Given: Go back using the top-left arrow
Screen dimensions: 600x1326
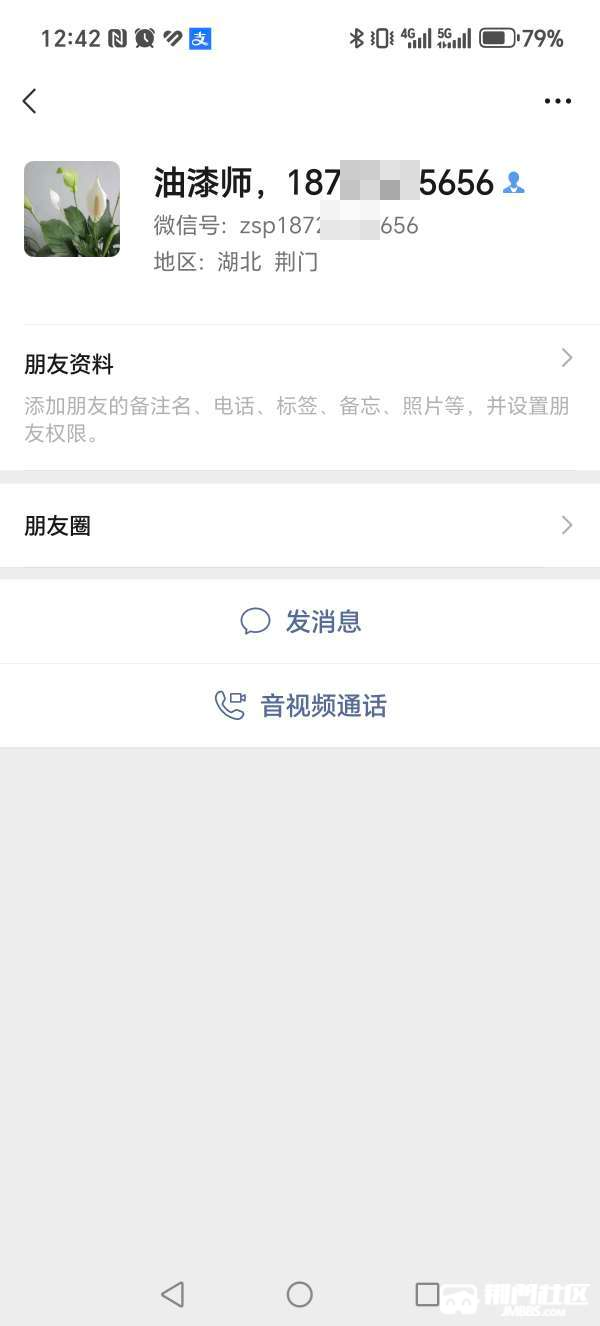Looking at the screenshot, I should (x=30, y=100).
